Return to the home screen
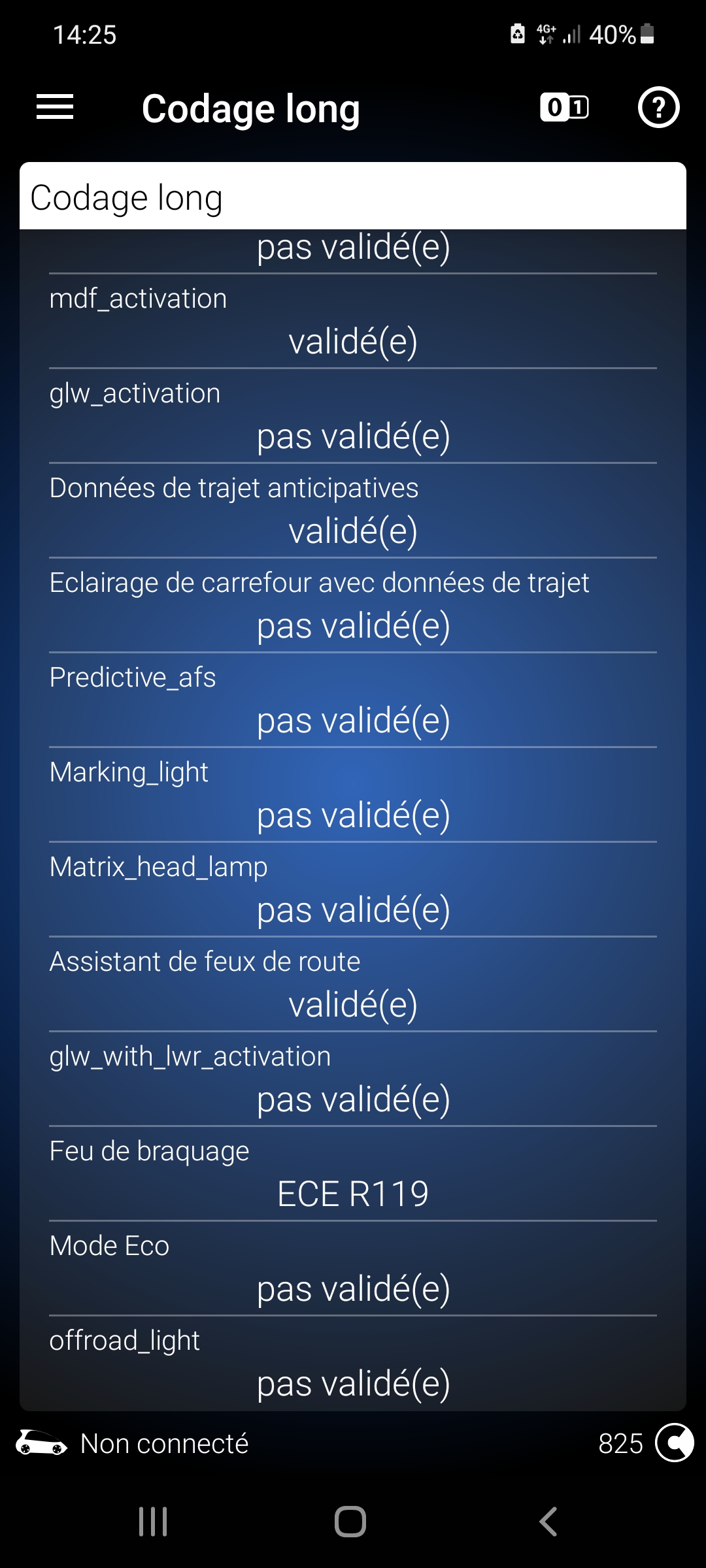 (x=350, y=1522)
